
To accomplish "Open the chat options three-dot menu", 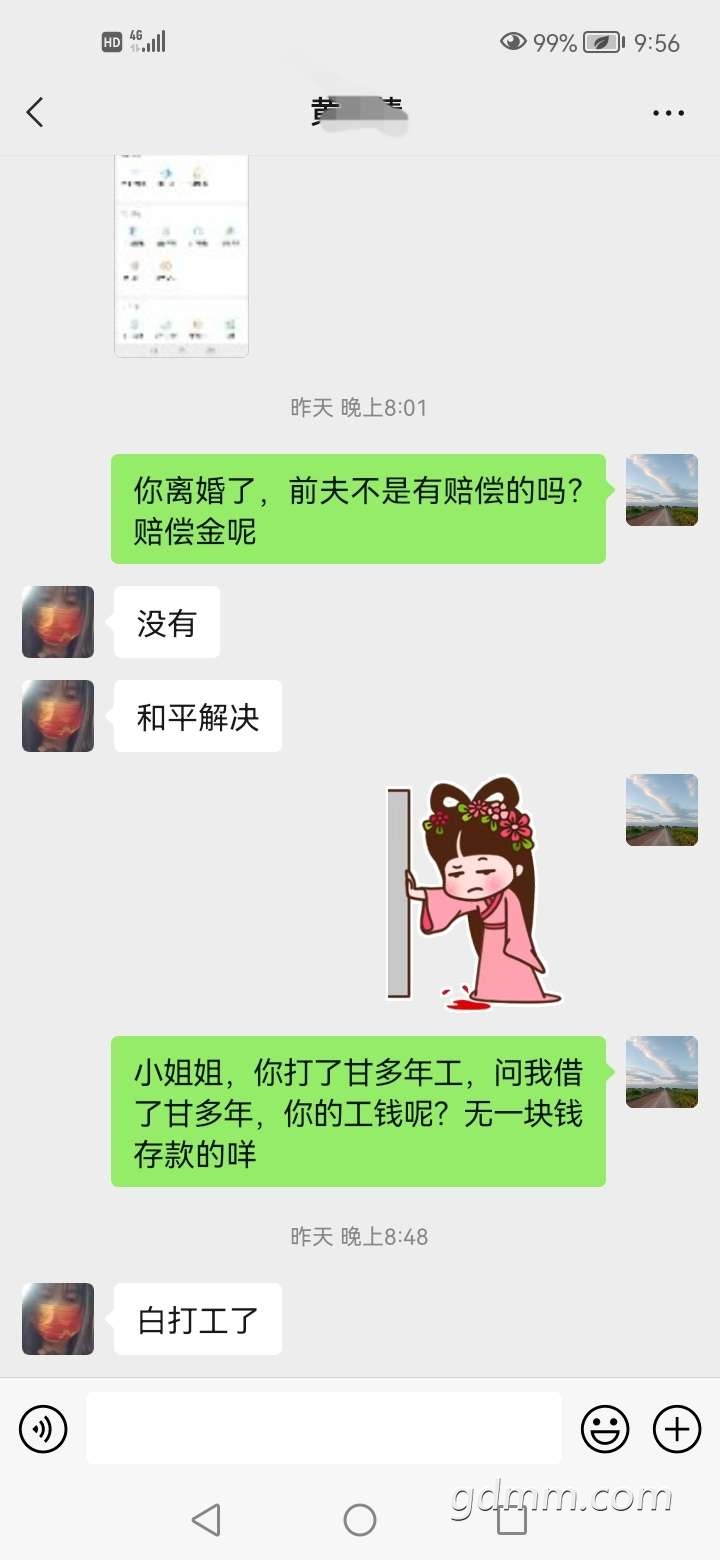I will (x=668, y=113).
